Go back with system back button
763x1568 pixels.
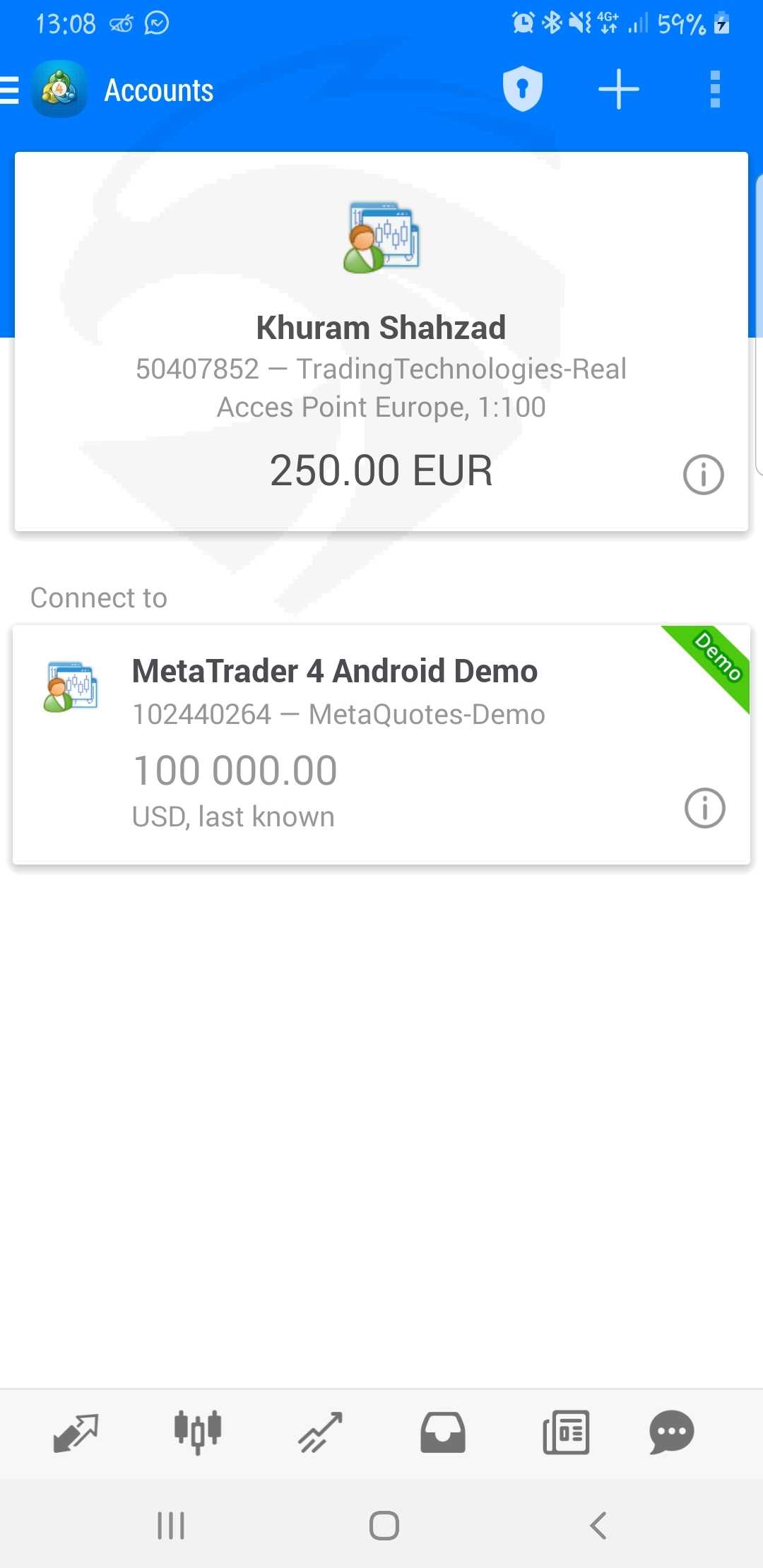click(x=598, y=1526)
